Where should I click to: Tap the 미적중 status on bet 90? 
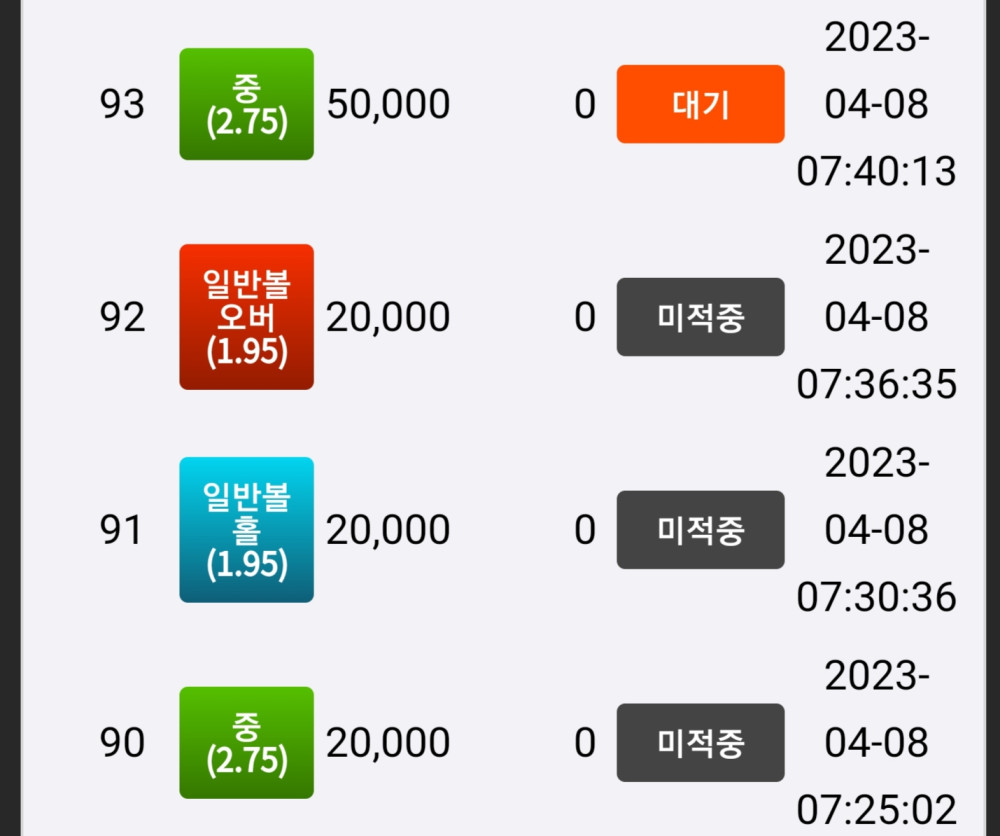pos(700,743)
